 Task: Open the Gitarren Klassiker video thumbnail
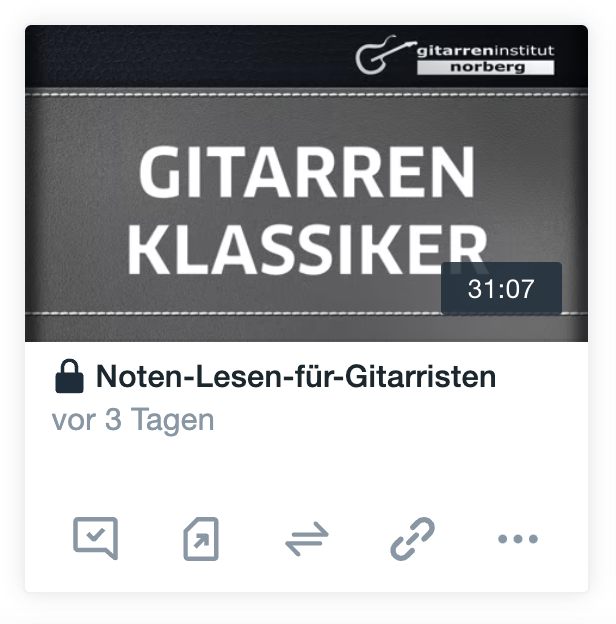pyautogui.click(x=306, y=185)
